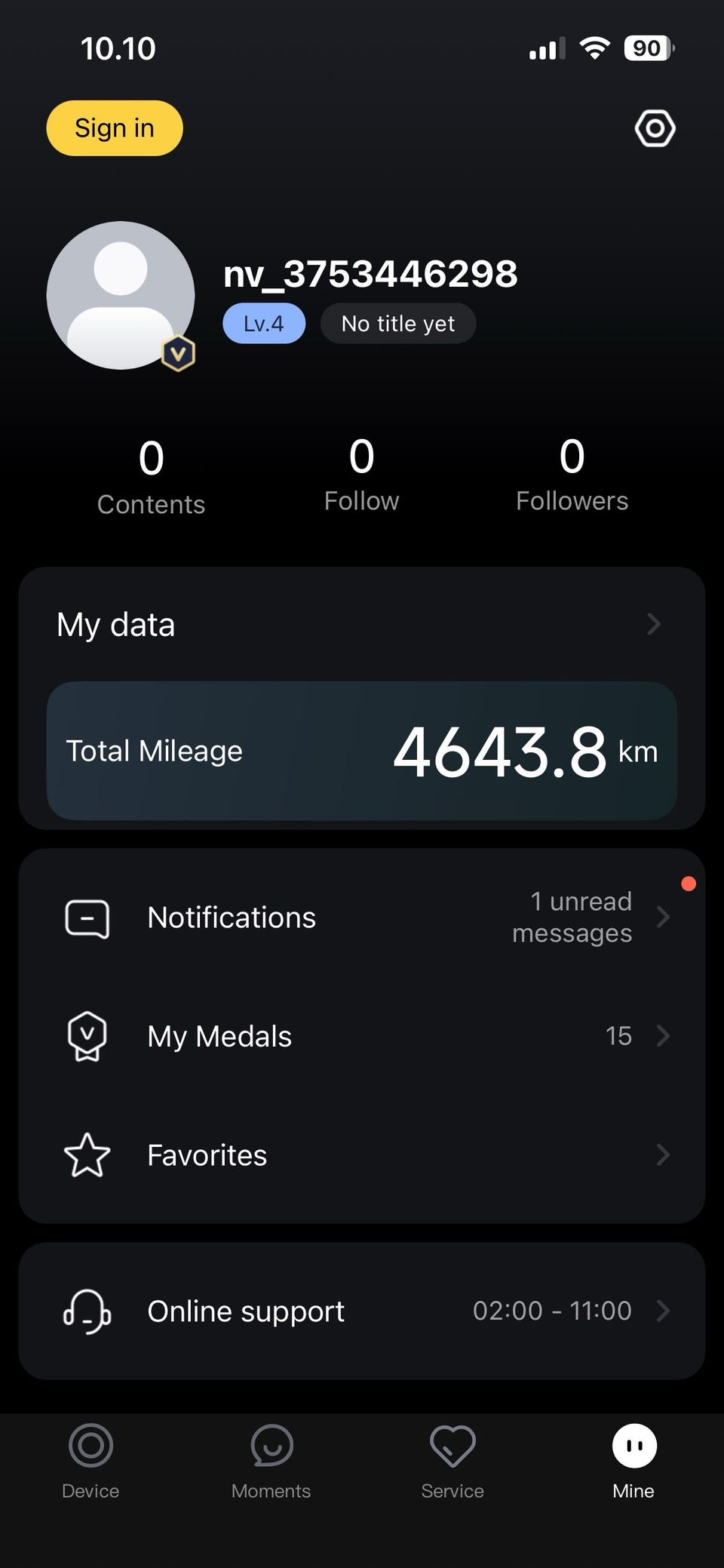View the Contents count

pos(151,477)
